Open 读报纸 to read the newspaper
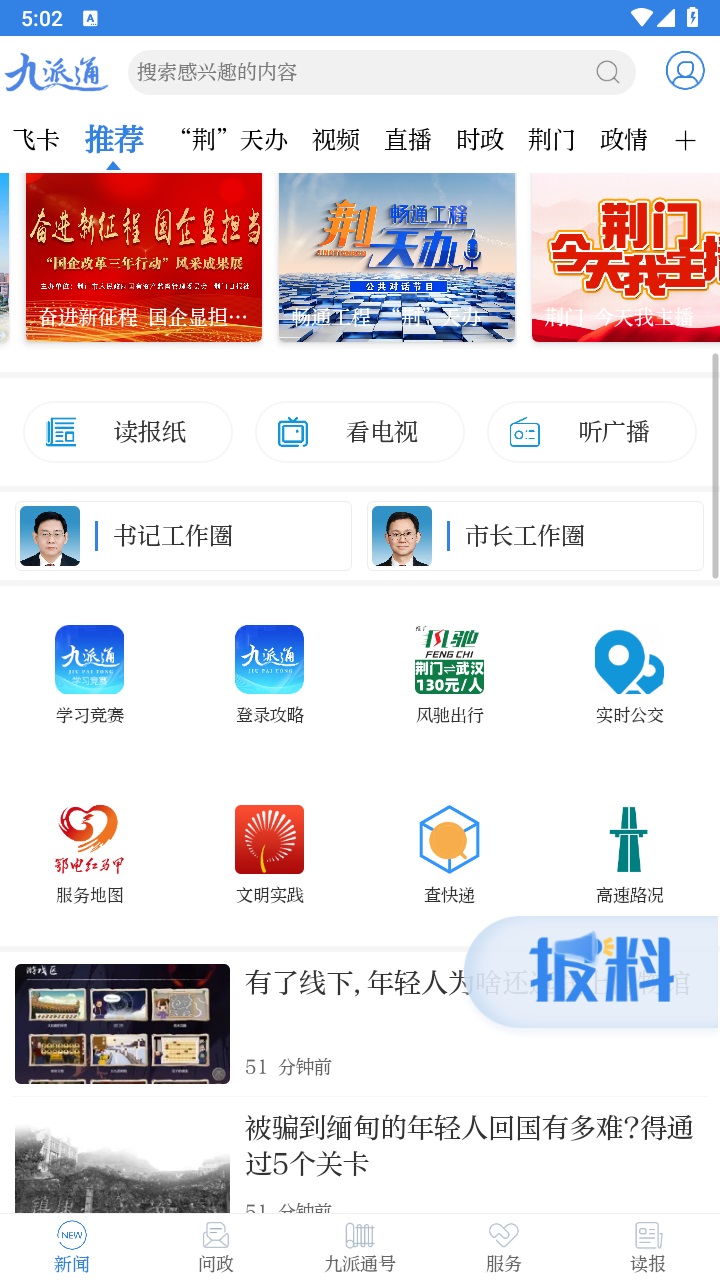 [x=127, y=432]
